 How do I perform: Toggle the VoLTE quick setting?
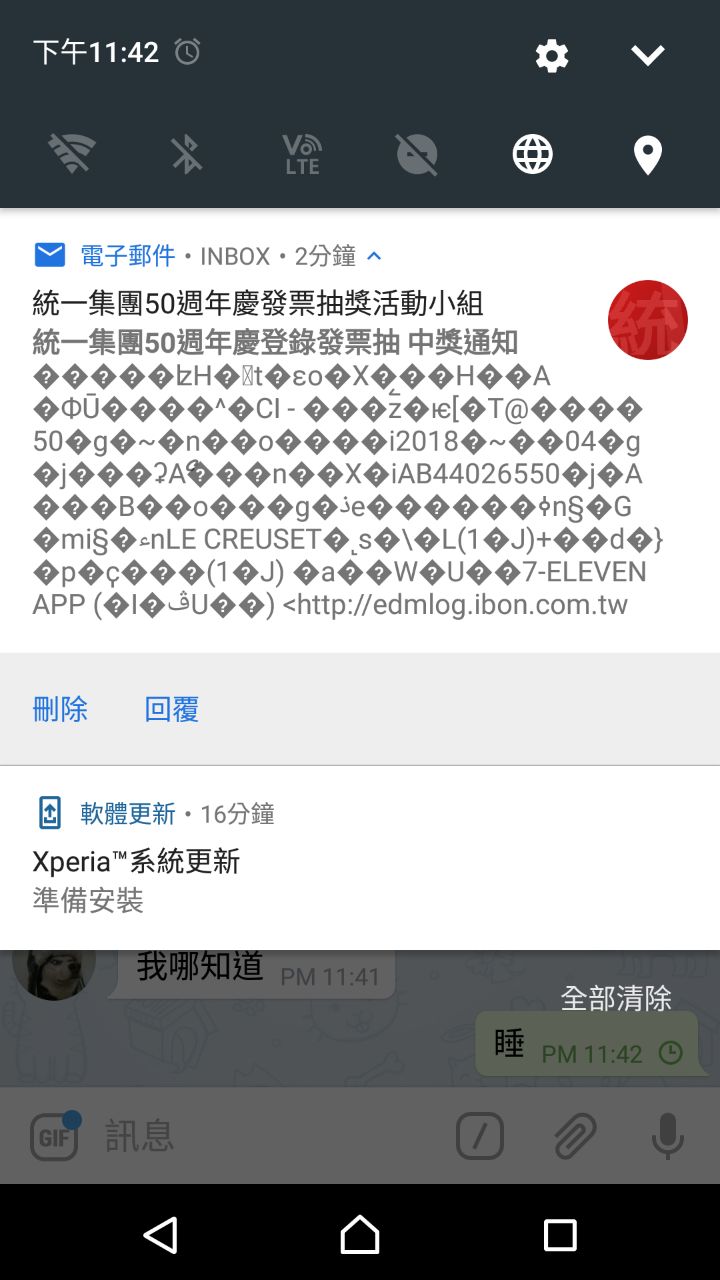click(x=301, y=154)
